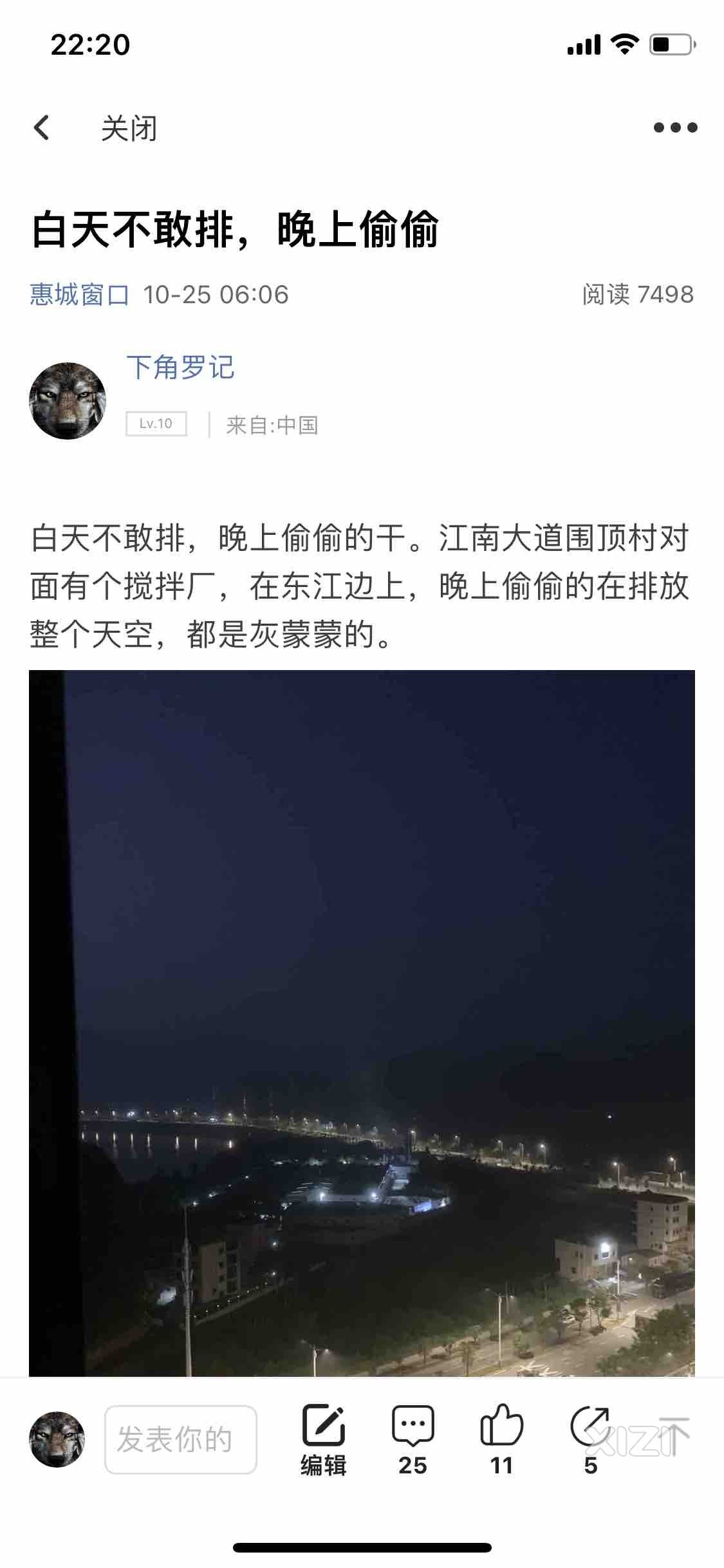Share this post

[590, 1439]
